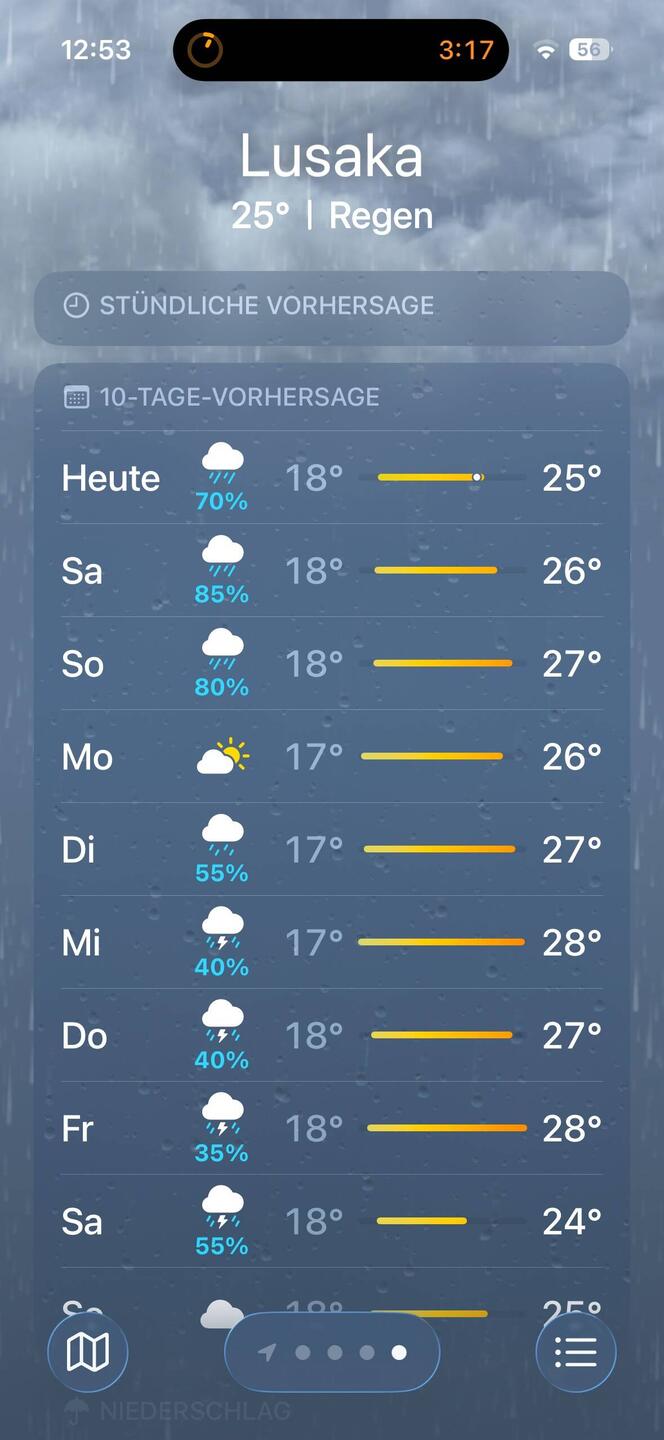Image resolution: width=664 pixels, height=1440 pixels.
Task: Open the list of saved cities
Action: (x=576, y=1352)
